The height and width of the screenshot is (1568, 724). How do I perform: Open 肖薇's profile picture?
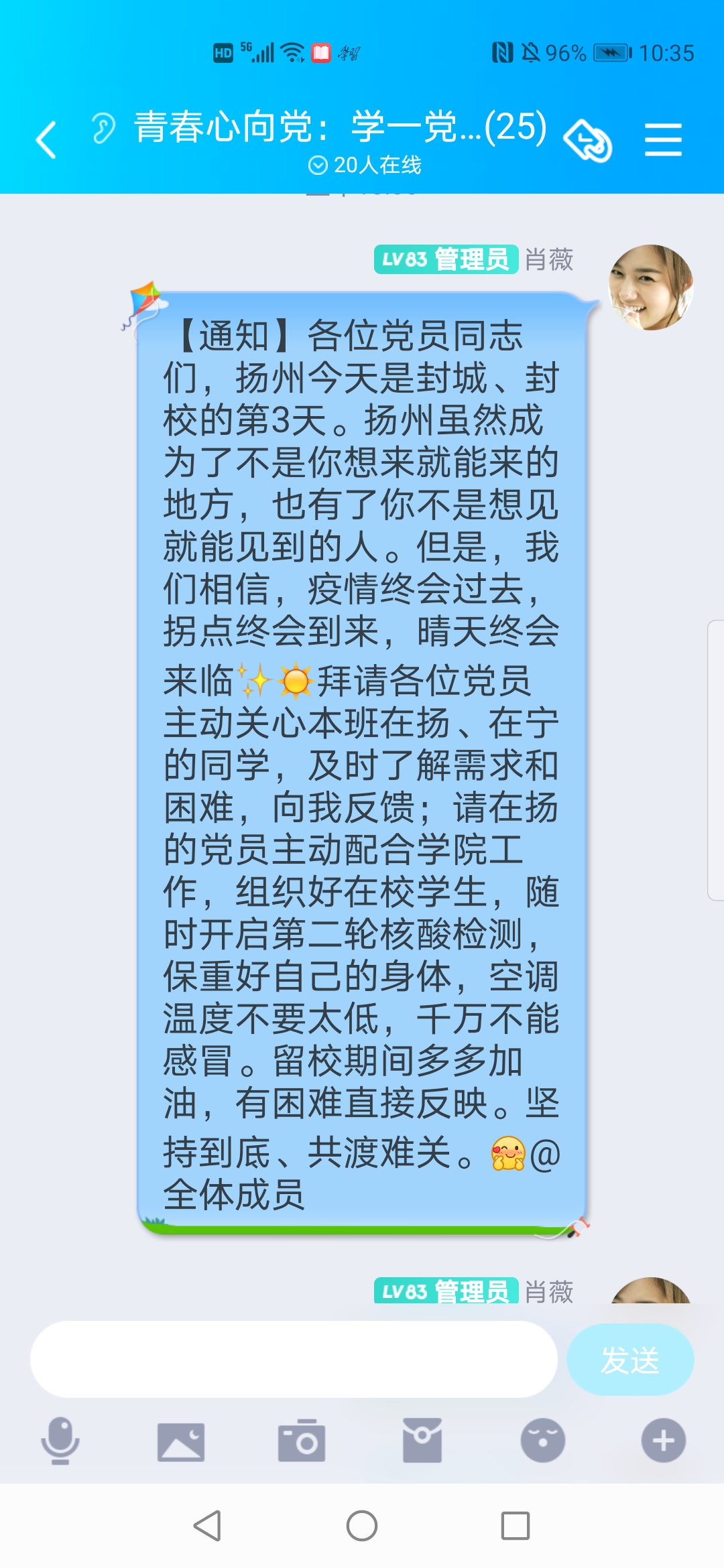coord(650,287)
